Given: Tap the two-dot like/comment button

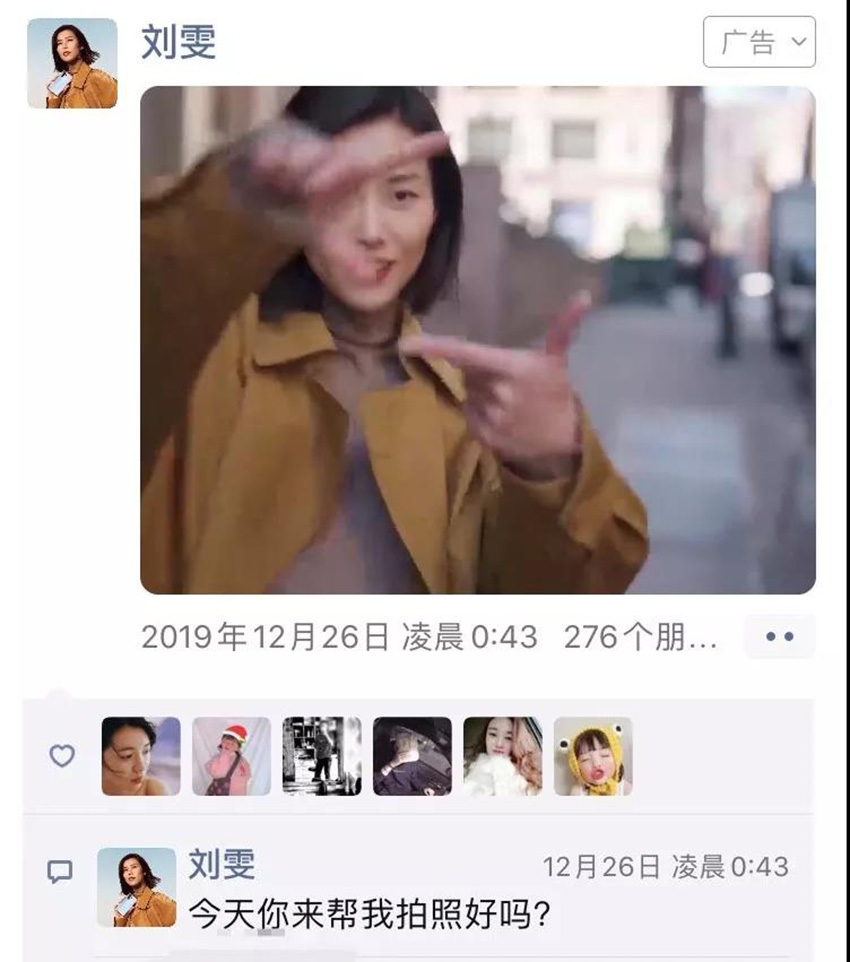Looking at the screenshot, I should coord(779,636).
